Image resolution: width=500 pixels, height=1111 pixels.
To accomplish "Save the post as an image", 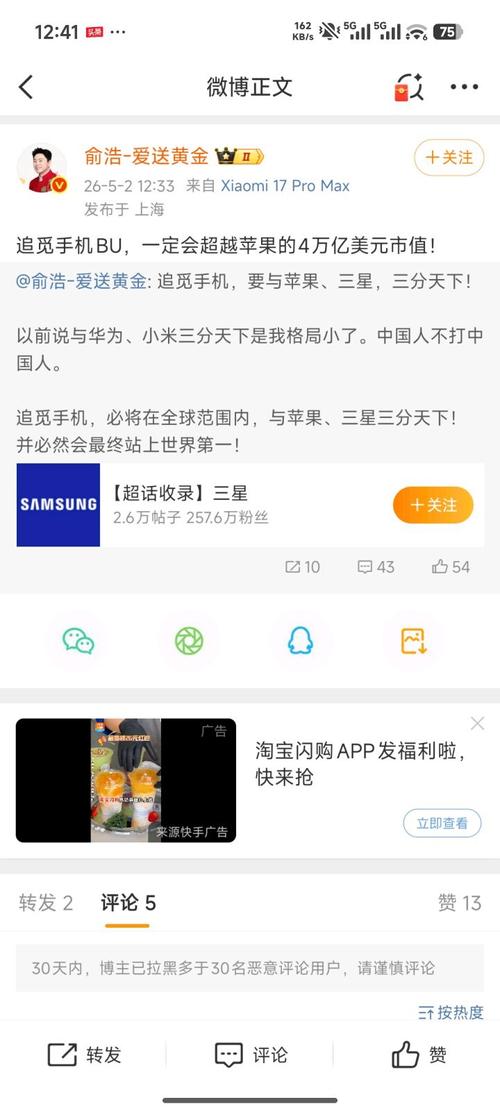I will (414, 641).
